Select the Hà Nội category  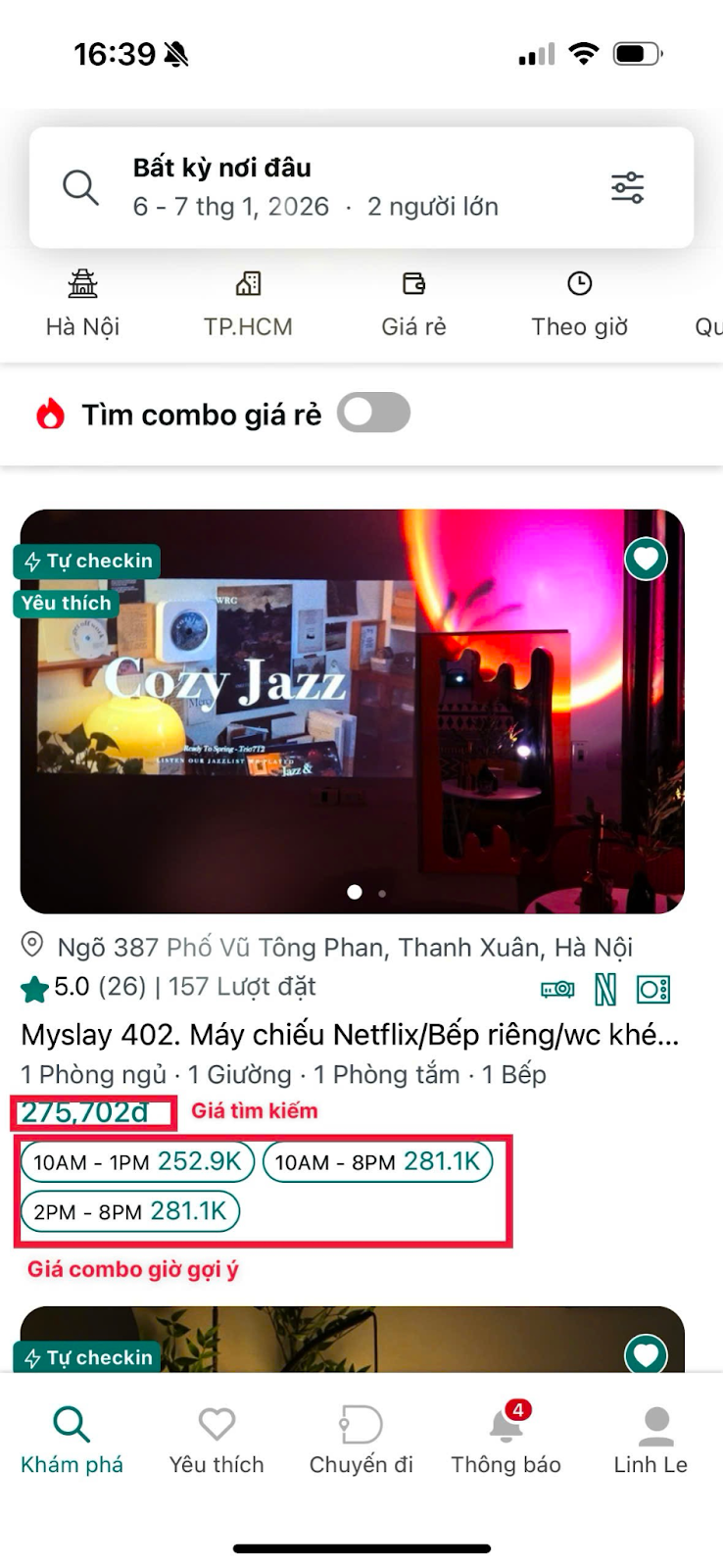tap(82, 304)
